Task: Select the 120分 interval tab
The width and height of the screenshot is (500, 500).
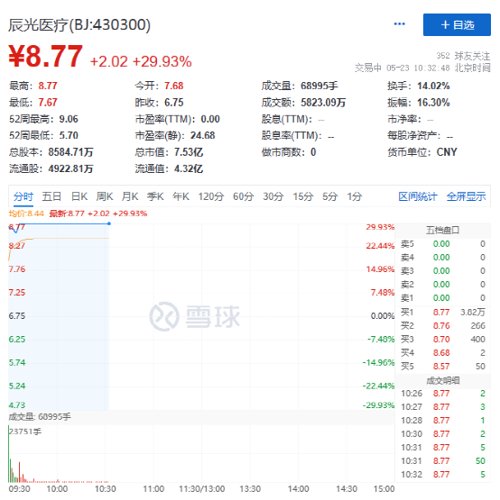Action: 211,197
